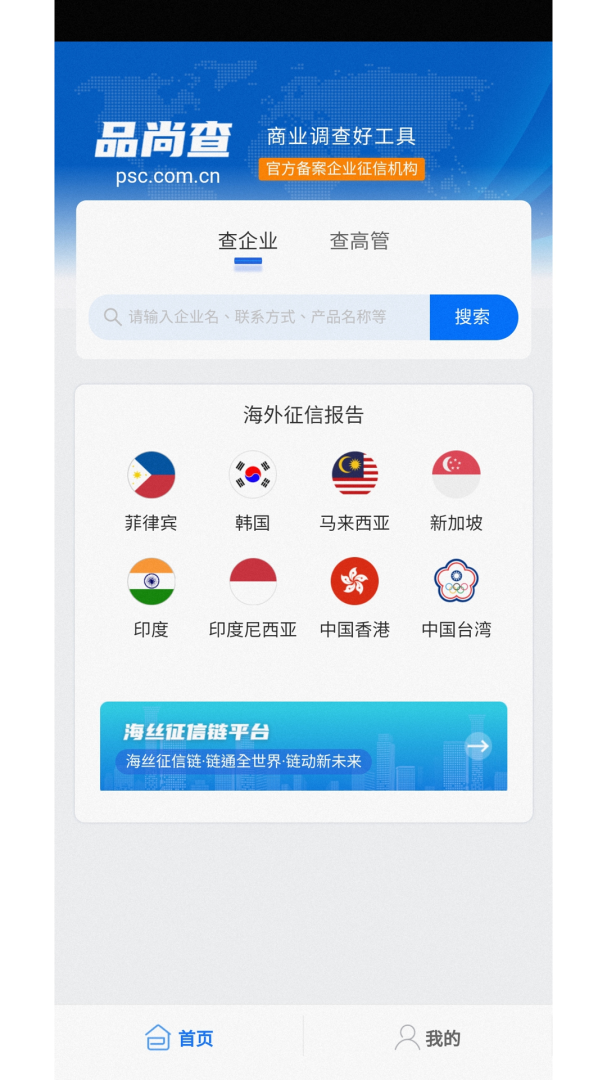Focus the enterprise name search field
The image size is (607, 1080).
pos(259,317)
